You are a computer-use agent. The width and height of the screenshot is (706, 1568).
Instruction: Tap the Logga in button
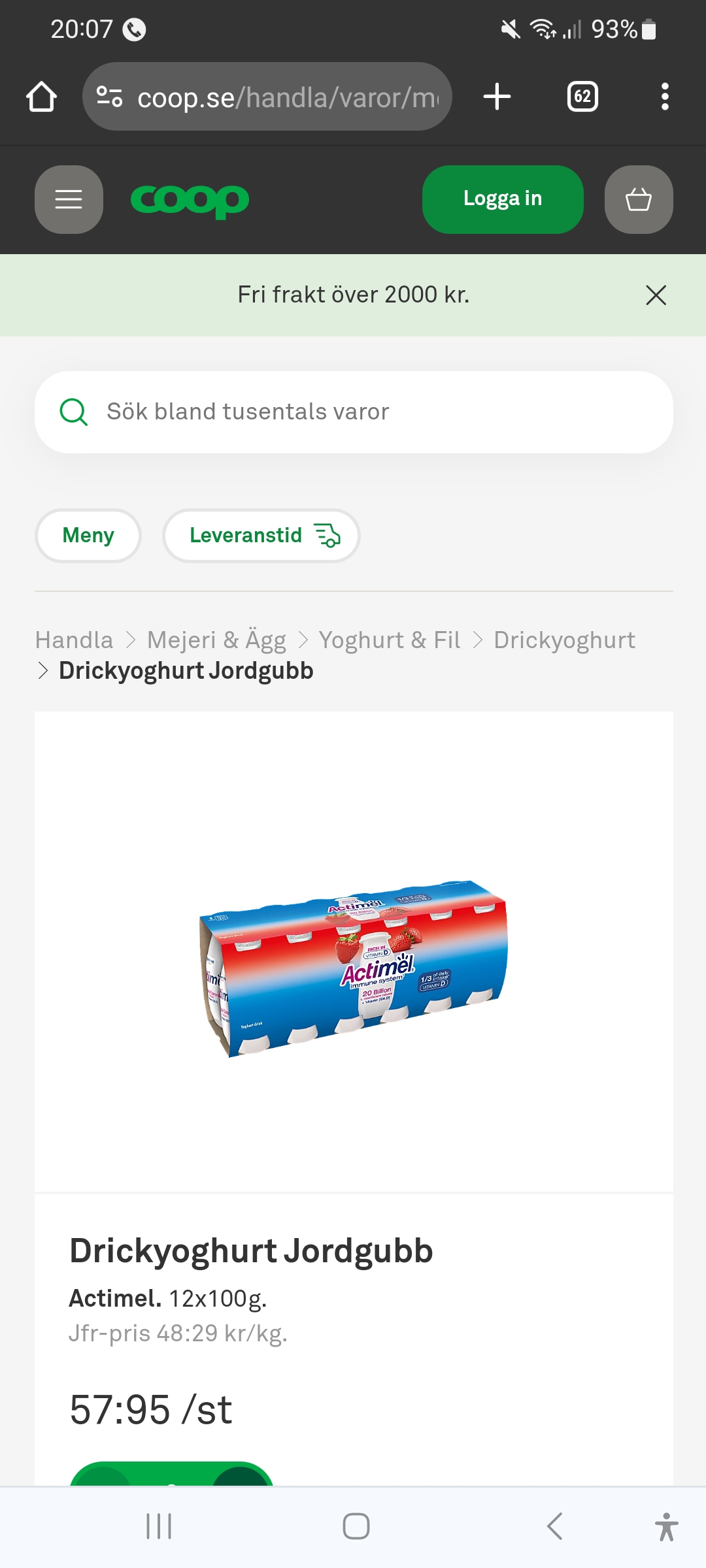[x=503, y=199]
